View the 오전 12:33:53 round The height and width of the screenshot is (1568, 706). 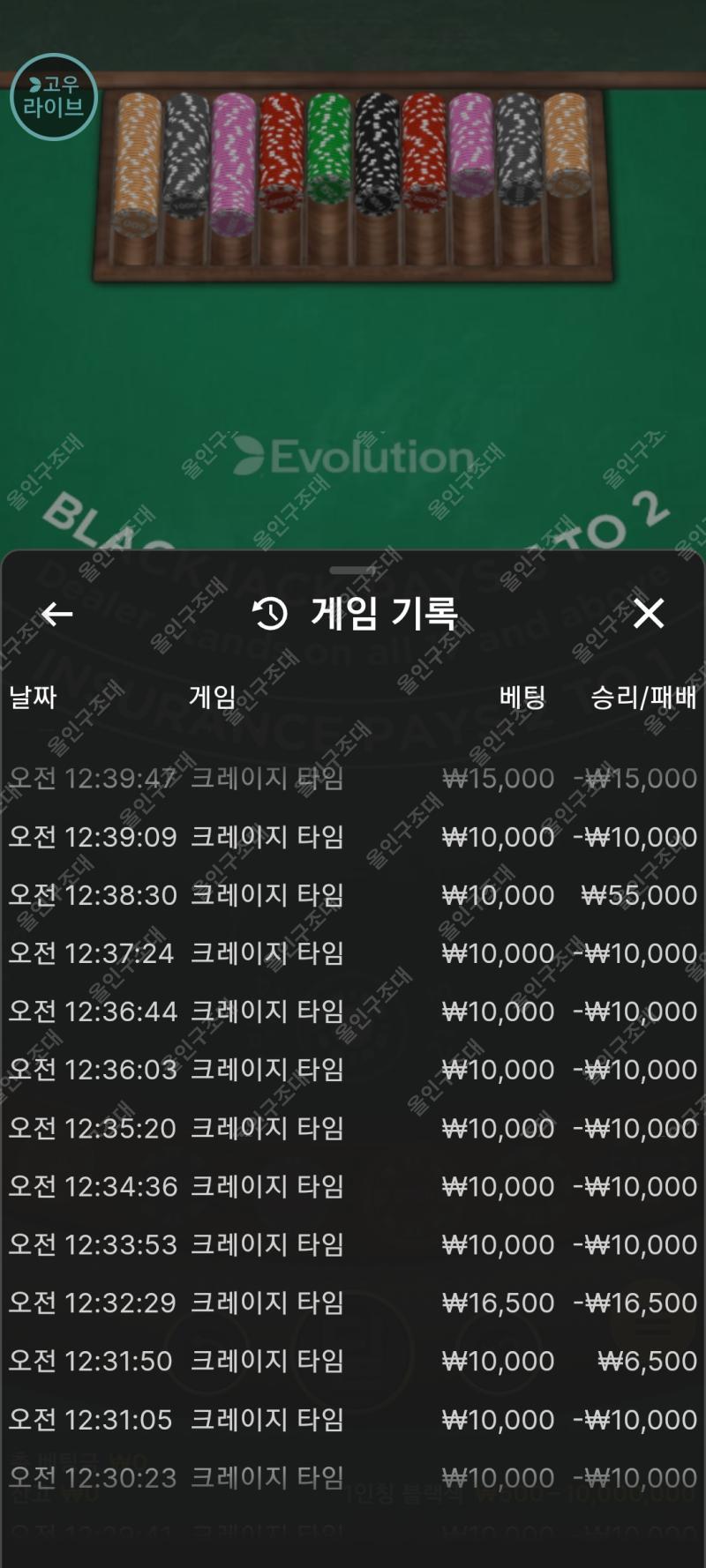(353, 1244)
